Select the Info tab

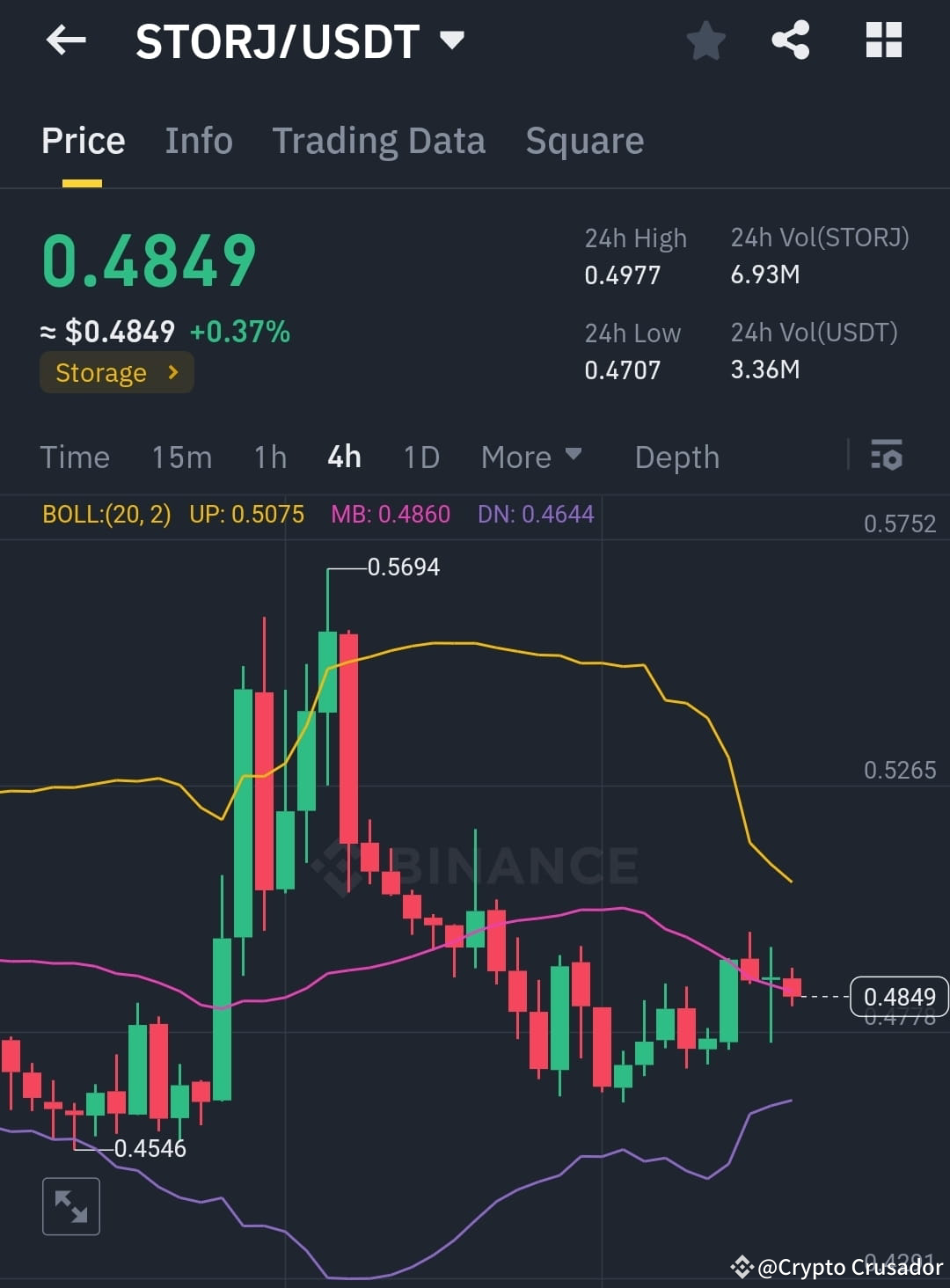(x=198, y=141)
